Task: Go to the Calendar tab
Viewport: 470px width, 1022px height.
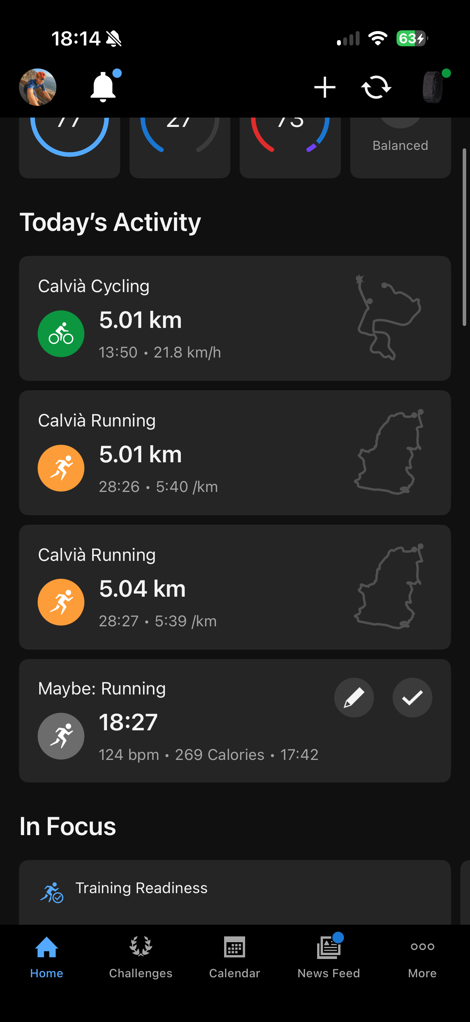Action: pos(235,957)
